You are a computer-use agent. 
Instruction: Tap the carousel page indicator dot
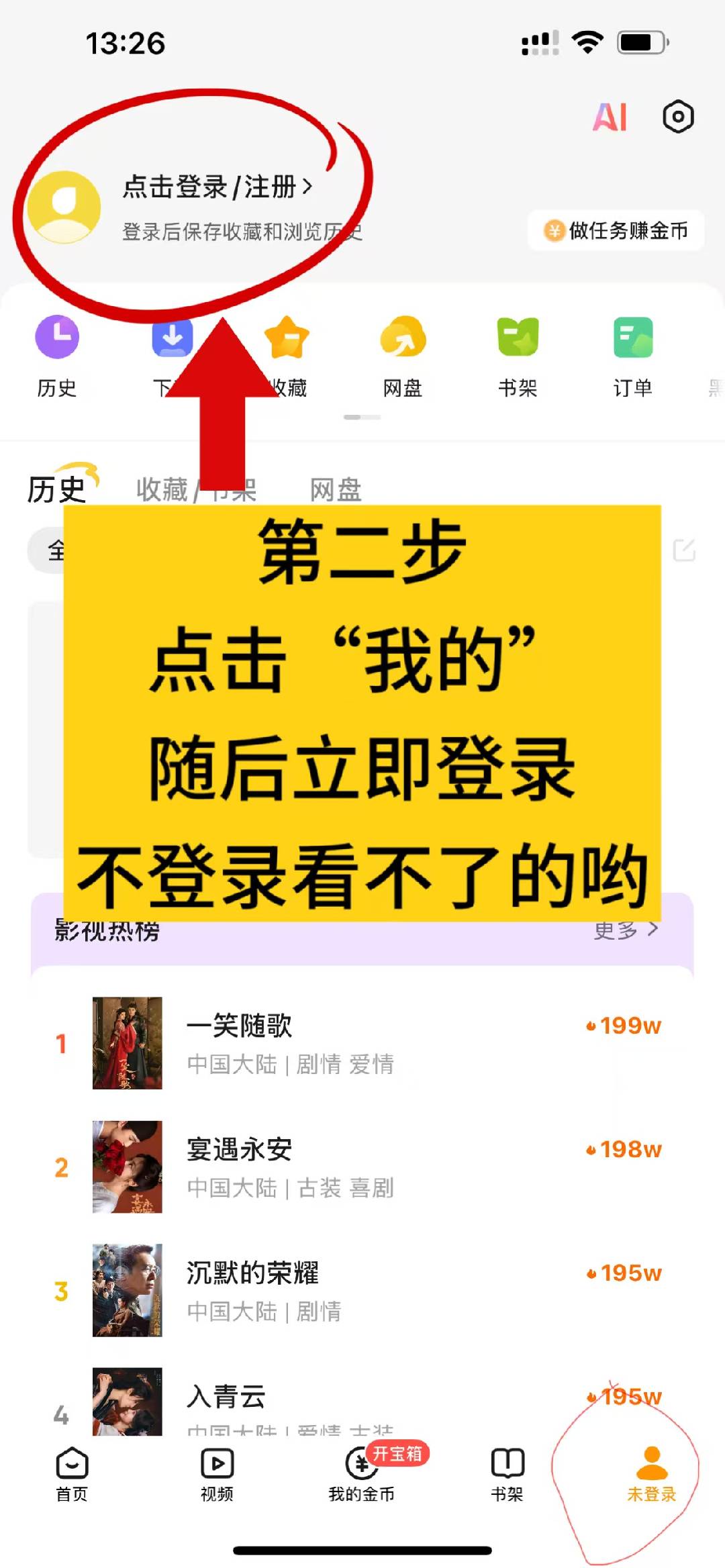(x=361, y=417)
